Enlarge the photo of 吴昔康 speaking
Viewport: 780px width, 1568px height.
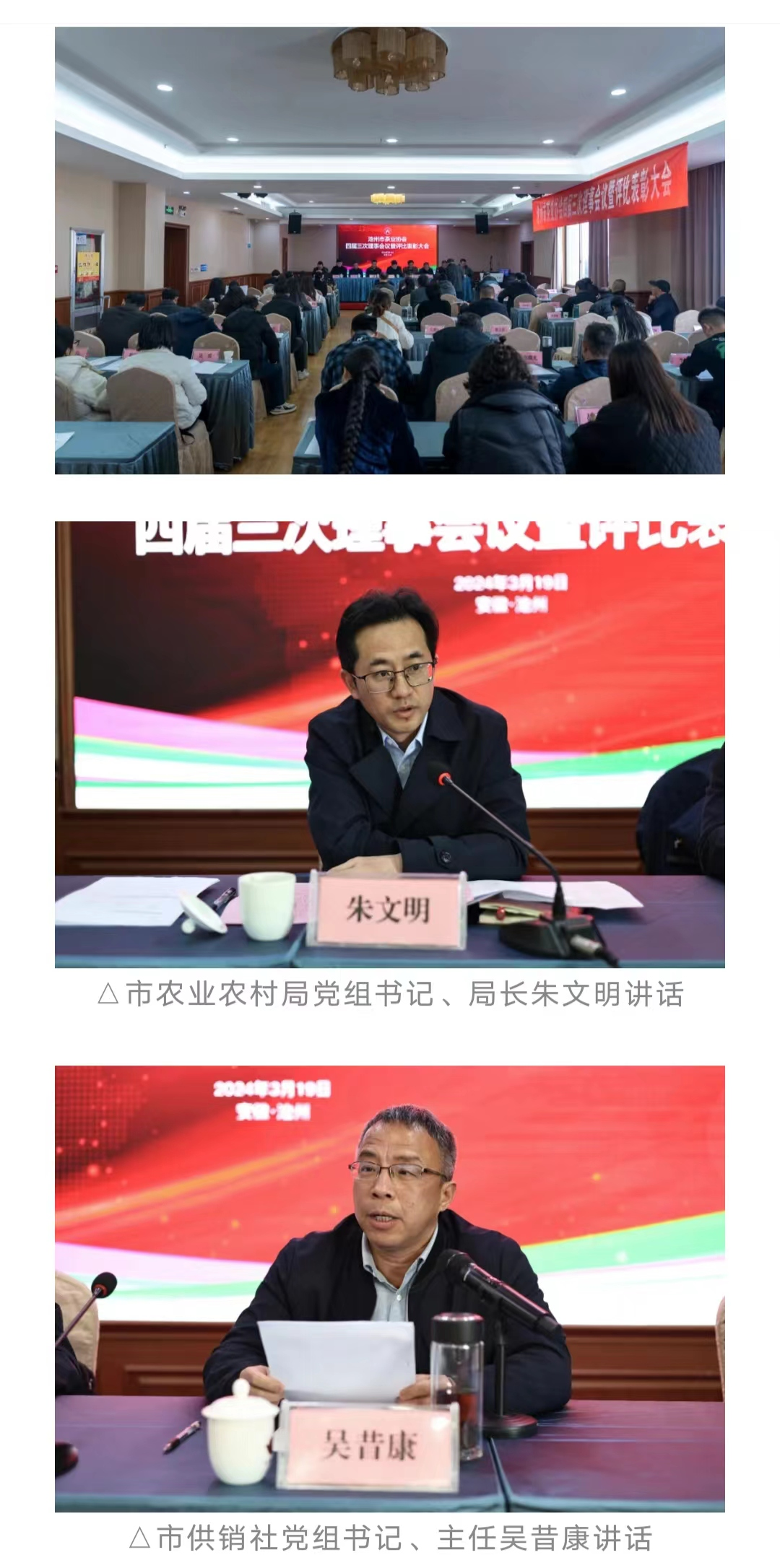[390, 1289]
